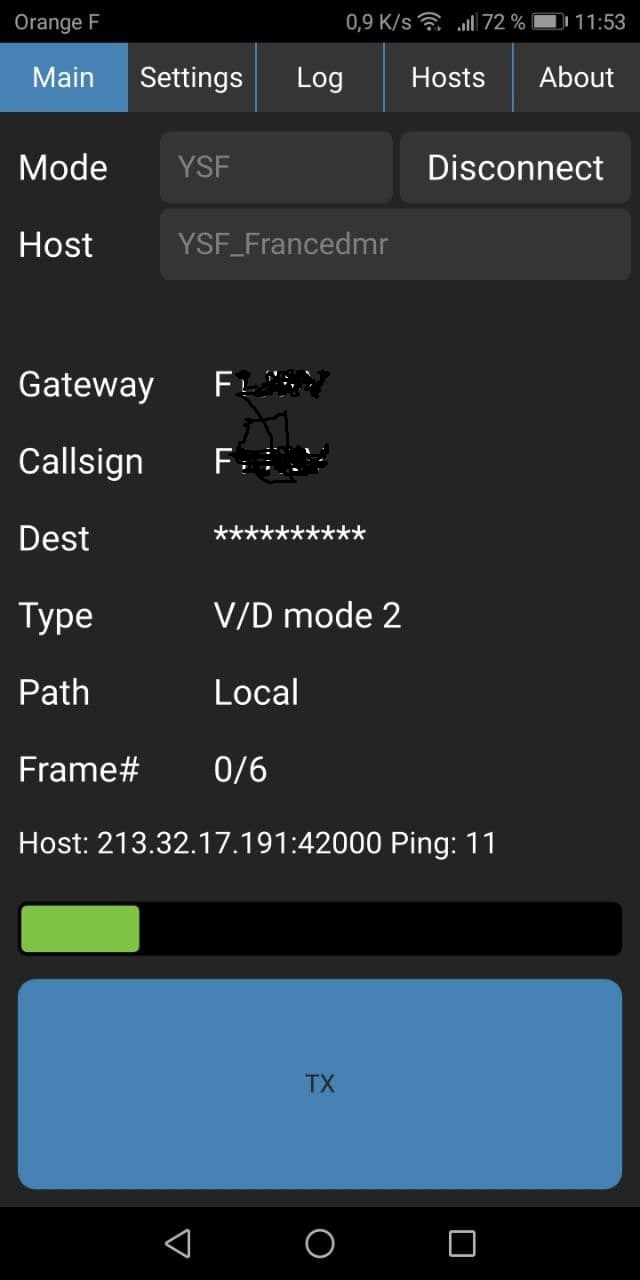Screen dimensions: 640x1280
Task: Go to the Hosts tab
Action: (x=448, y=77)
